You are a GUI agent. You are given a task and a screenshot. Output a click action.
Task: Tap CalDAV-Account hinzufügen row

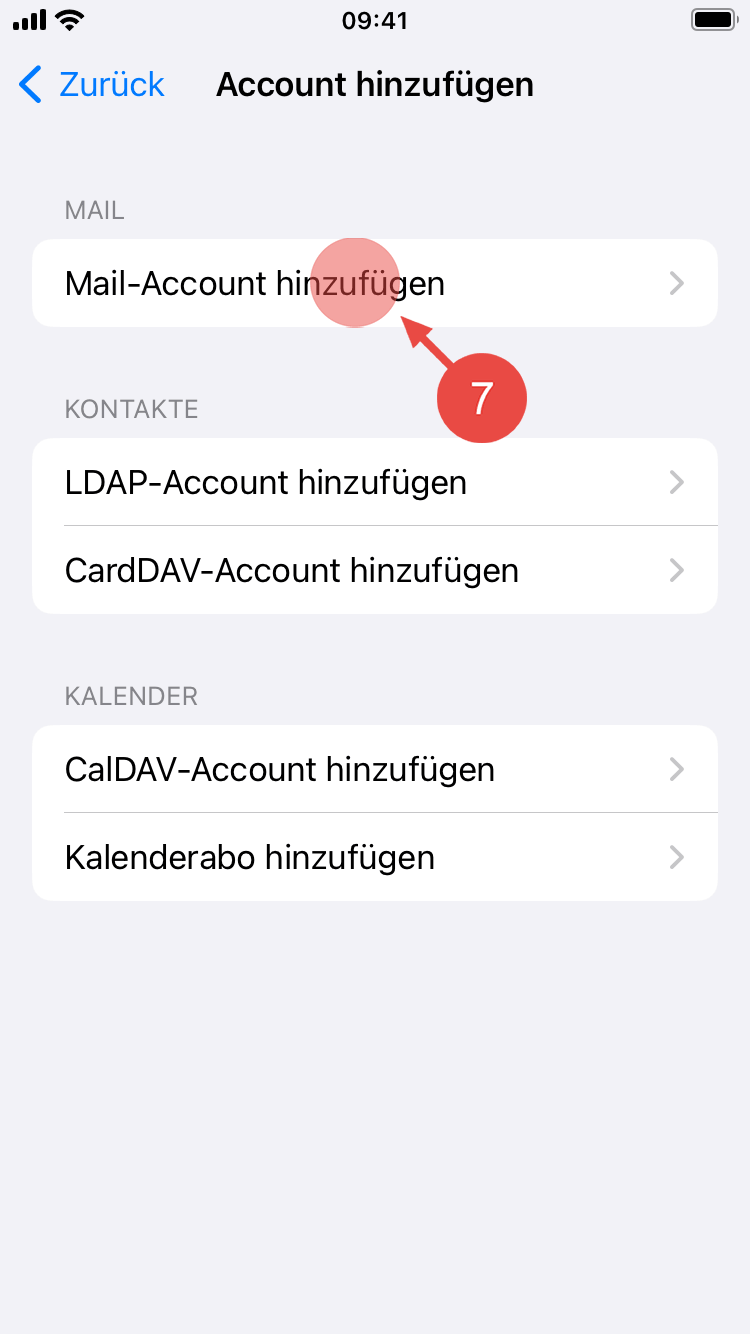click(374, 770)
